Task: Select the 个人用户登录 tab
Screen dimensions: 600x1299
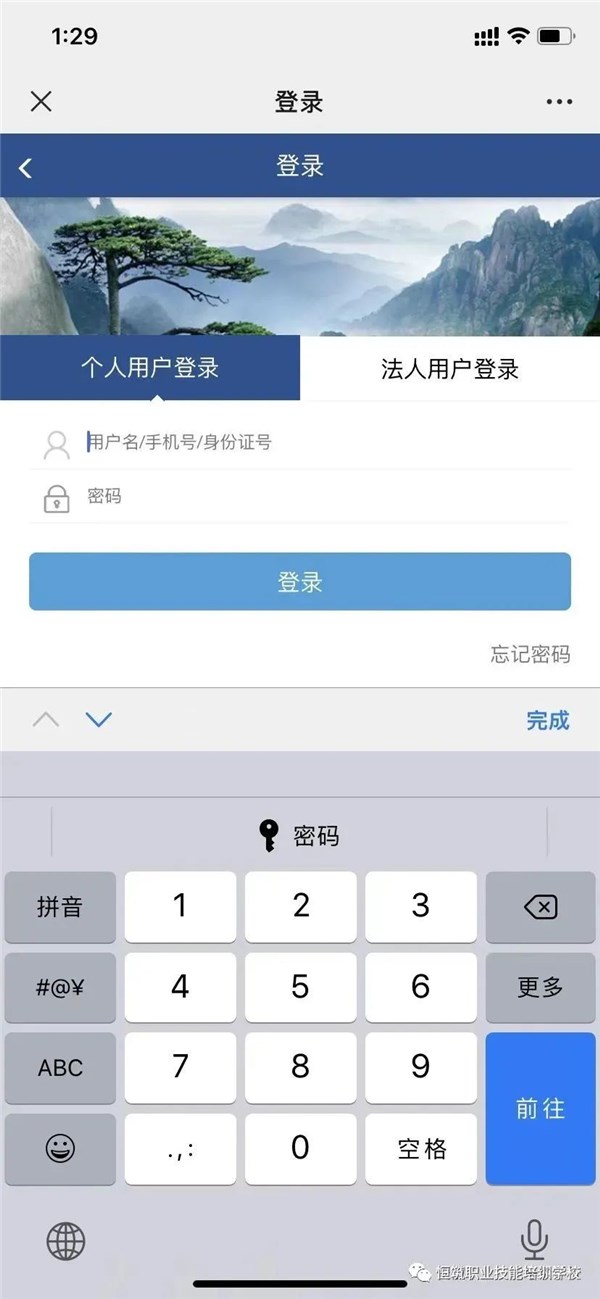Action: coord(150,368)
